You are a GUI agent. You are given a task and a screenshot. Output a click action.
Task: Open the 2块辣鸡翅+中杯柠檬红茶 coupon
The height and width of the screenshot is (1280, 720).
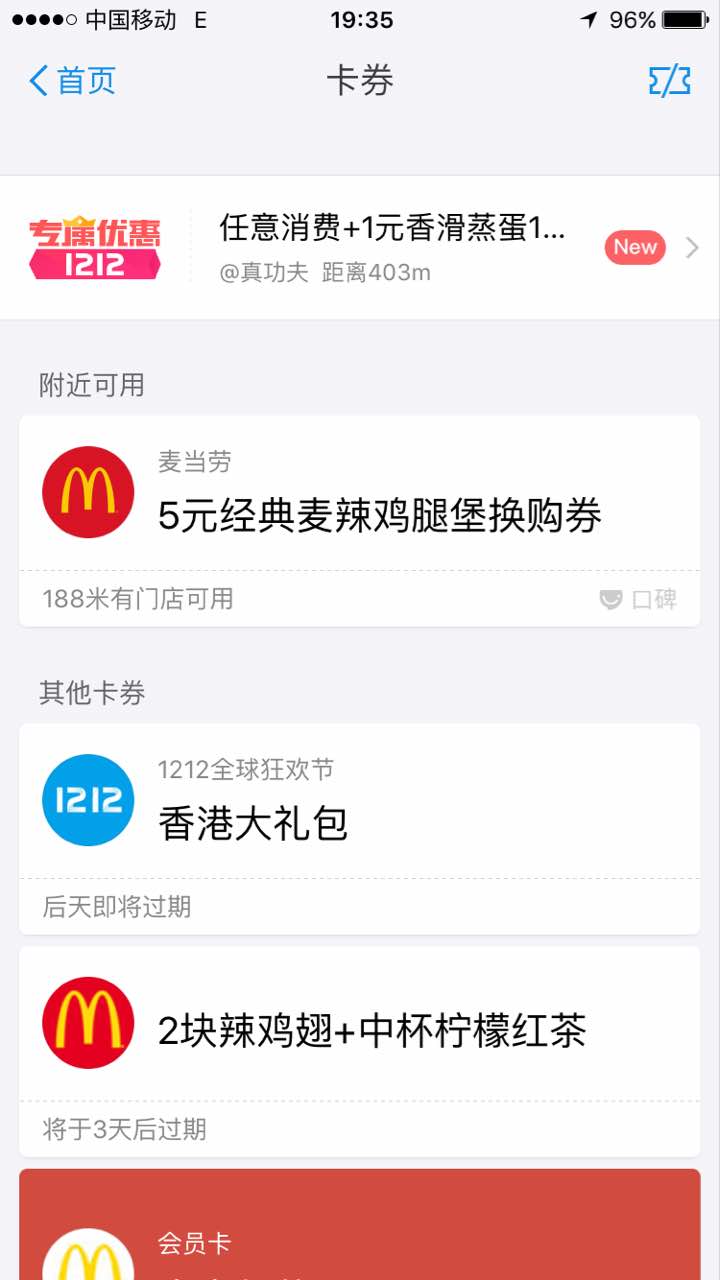(x=360, y=1052)
